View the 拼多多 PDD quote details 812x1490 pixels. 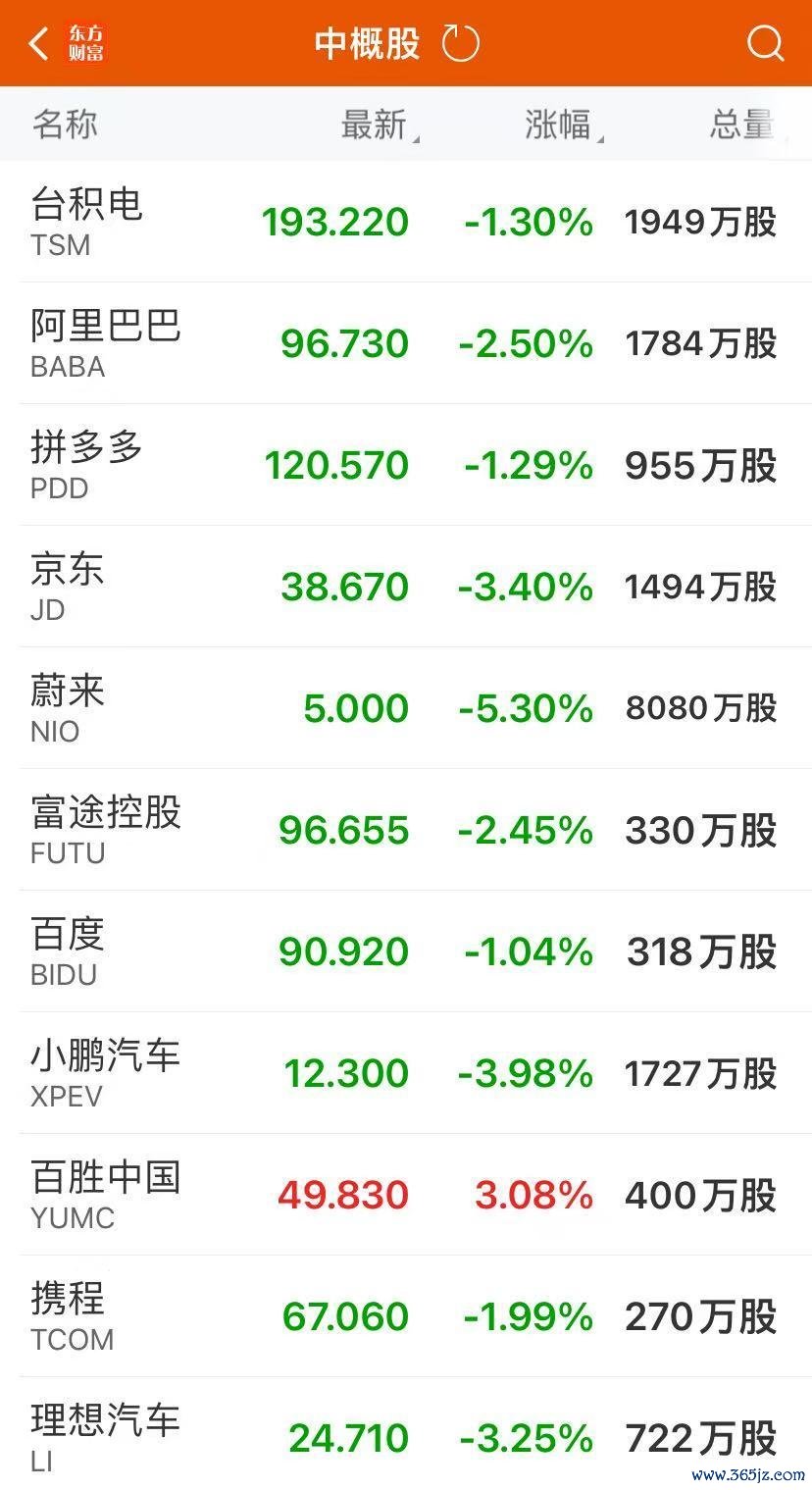click(x=406, y=465)
